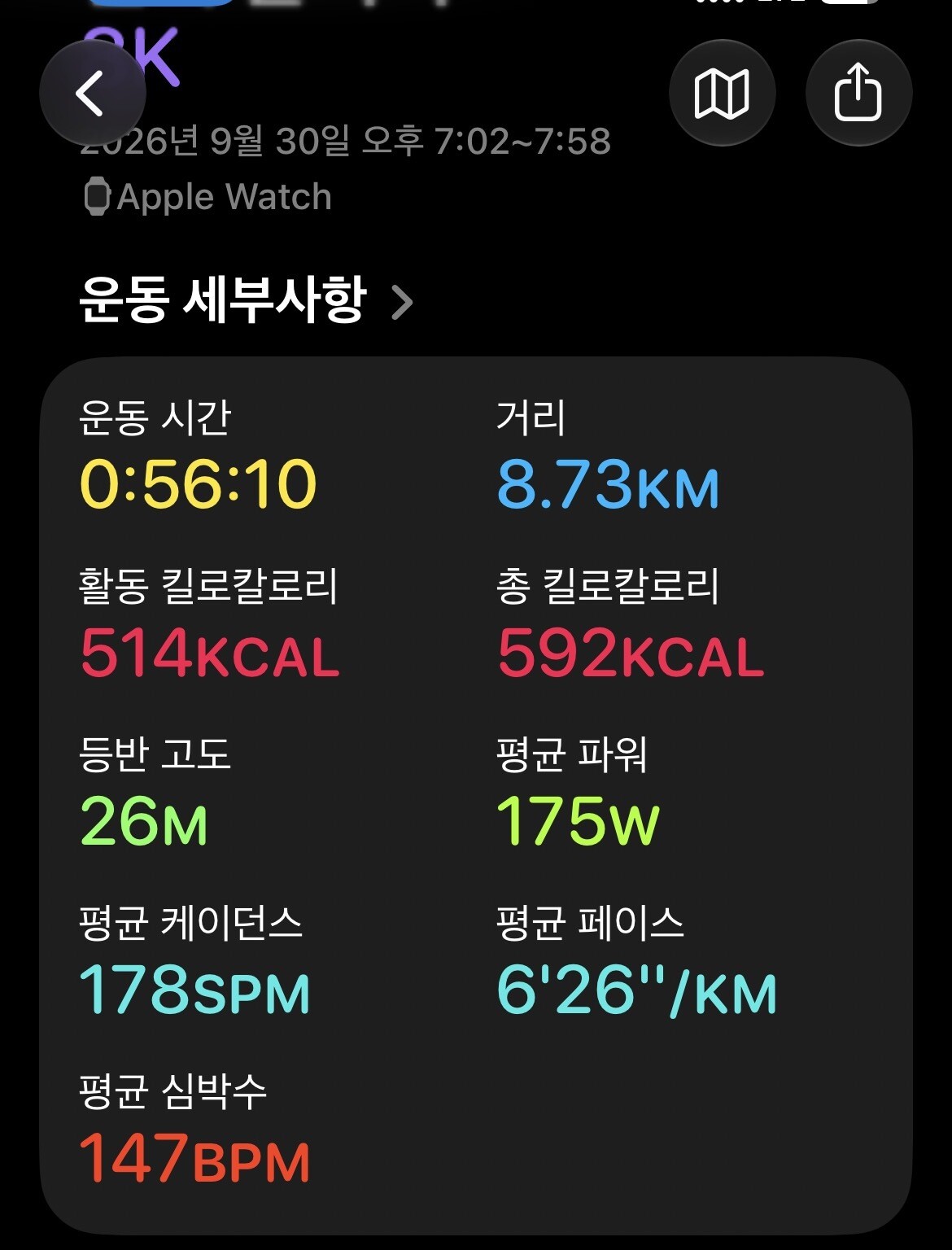952x1250 pixels.
Task: Open 운동 세부사항 details
Action: pos(246,300)
